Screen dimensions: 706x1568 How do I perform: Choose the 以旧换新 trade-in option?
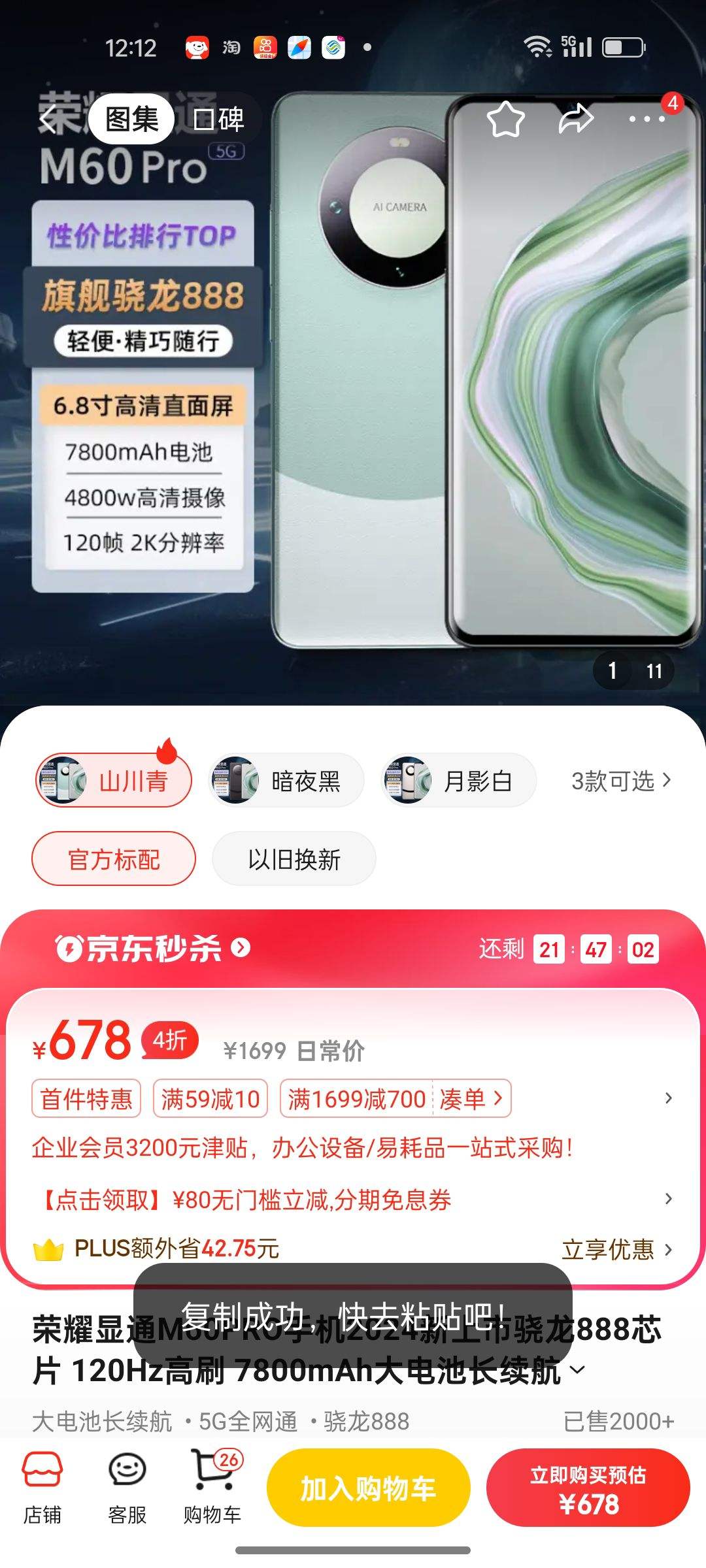293,860
